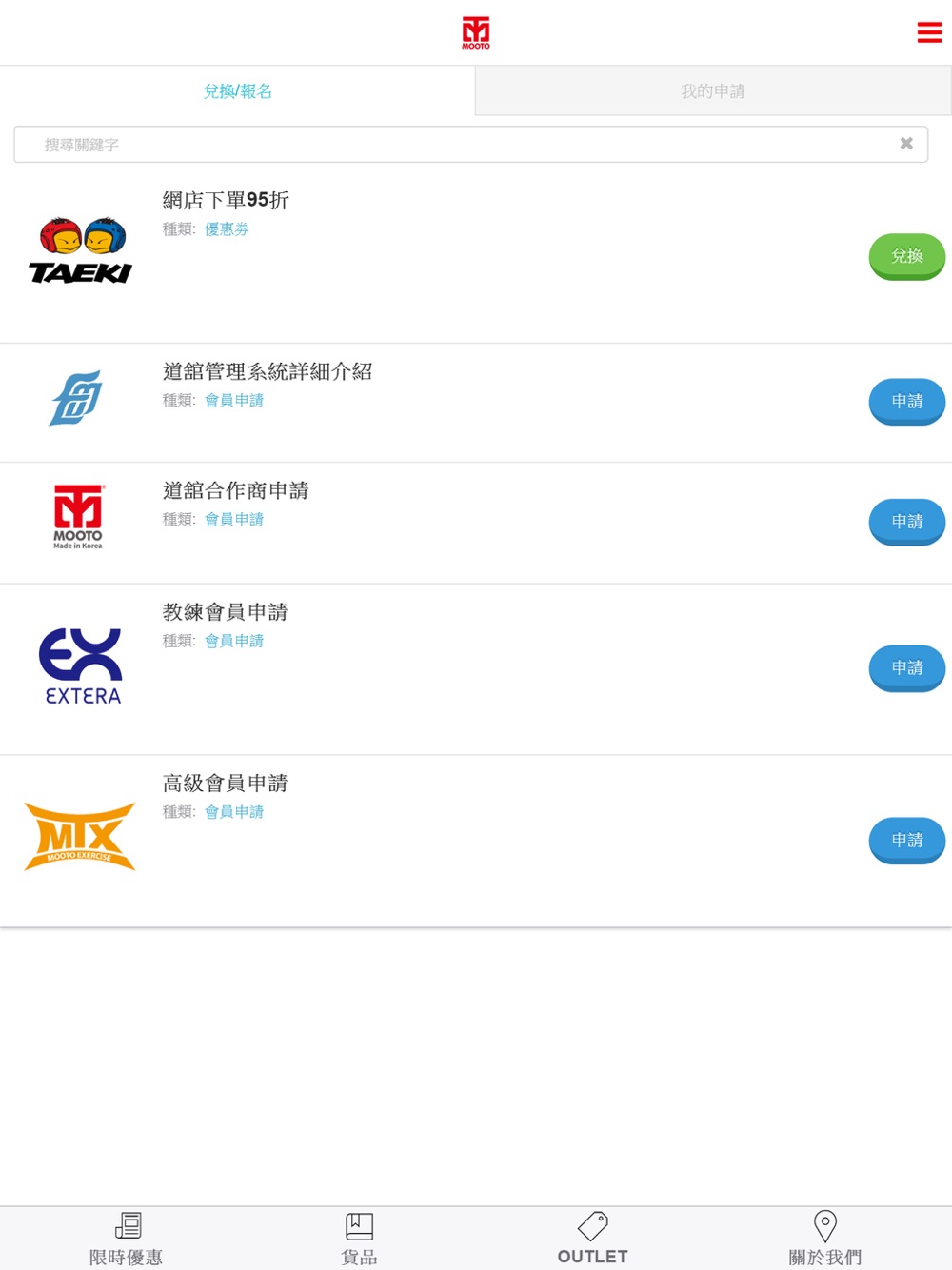
Task: Tap 申請 for 道舘合作商申請
Action: [907, 522]
